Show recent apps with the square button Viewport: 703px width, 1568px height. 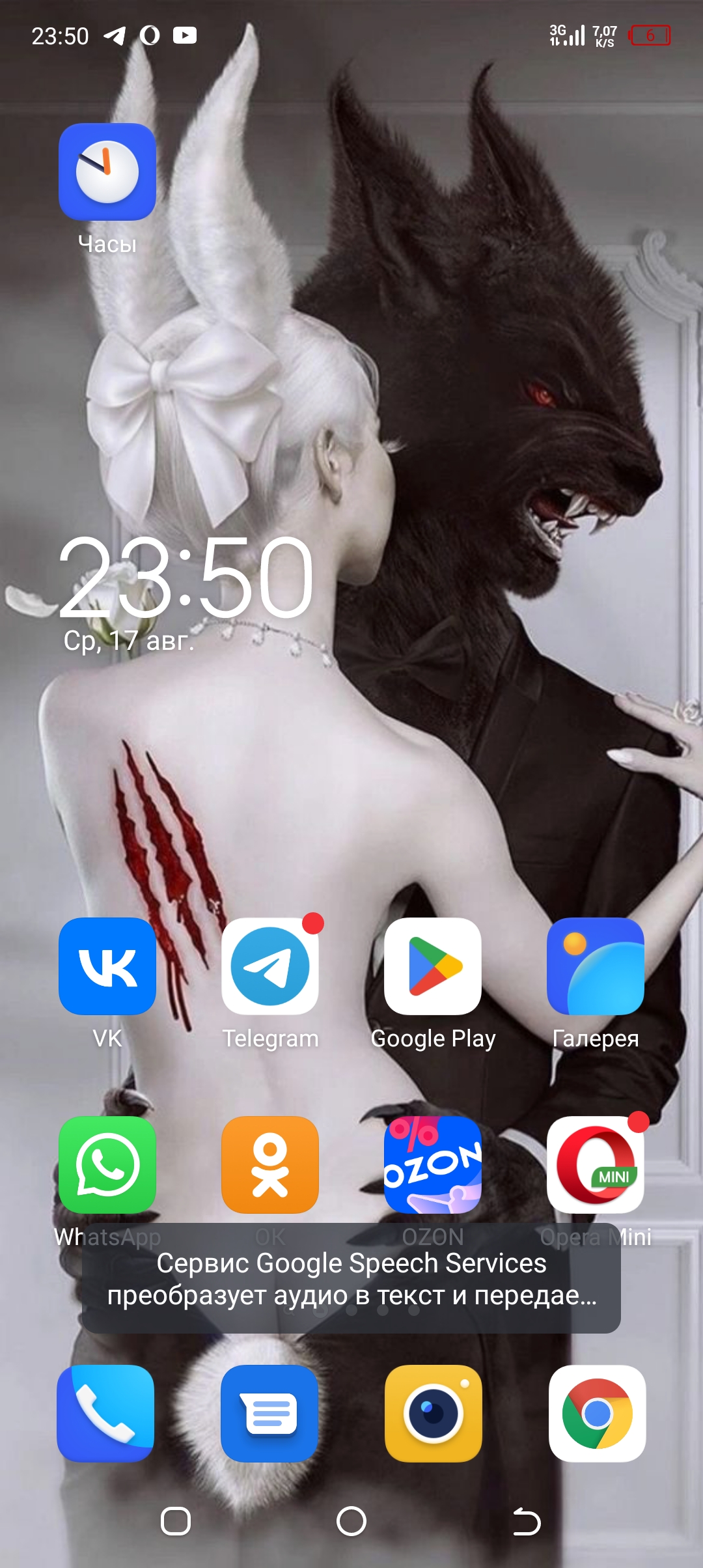176,1522
